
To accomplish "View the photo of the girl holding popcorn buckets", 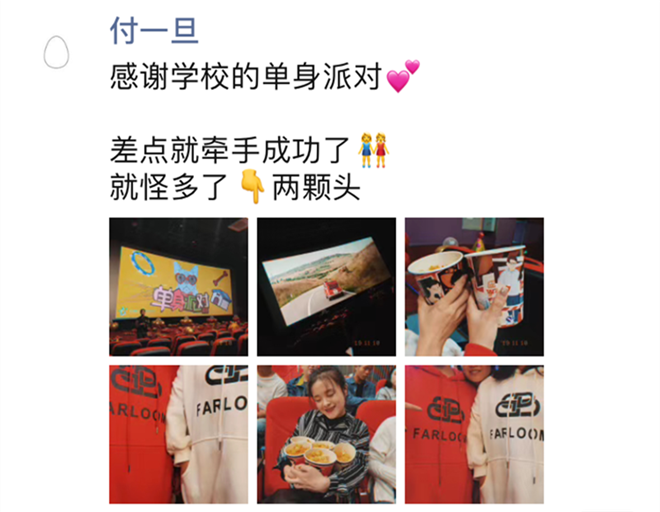I will click(326, 434).
